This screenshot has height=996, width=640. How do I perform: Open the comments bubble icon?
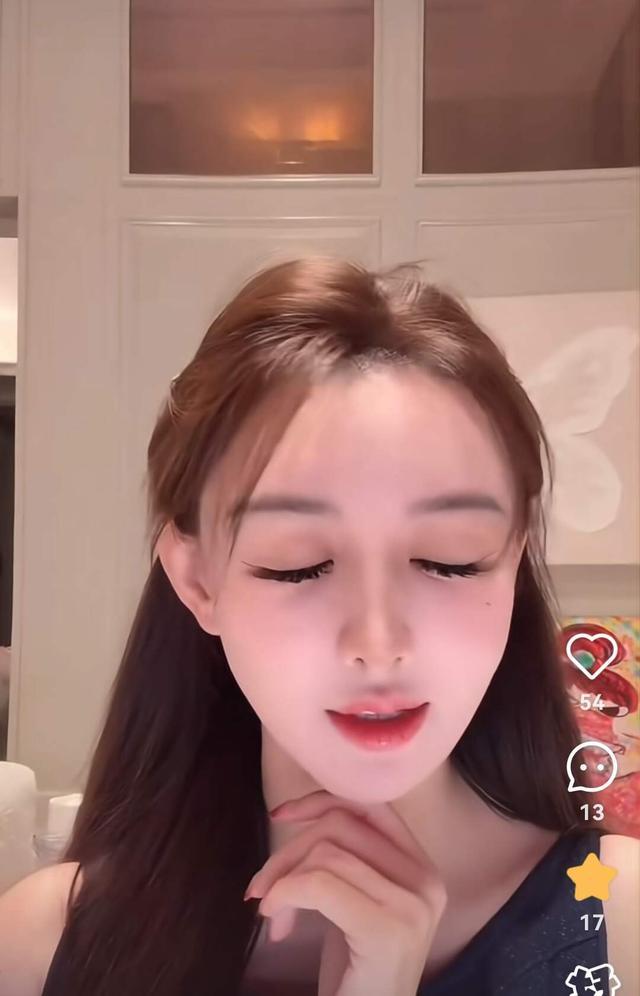[591, 768]
